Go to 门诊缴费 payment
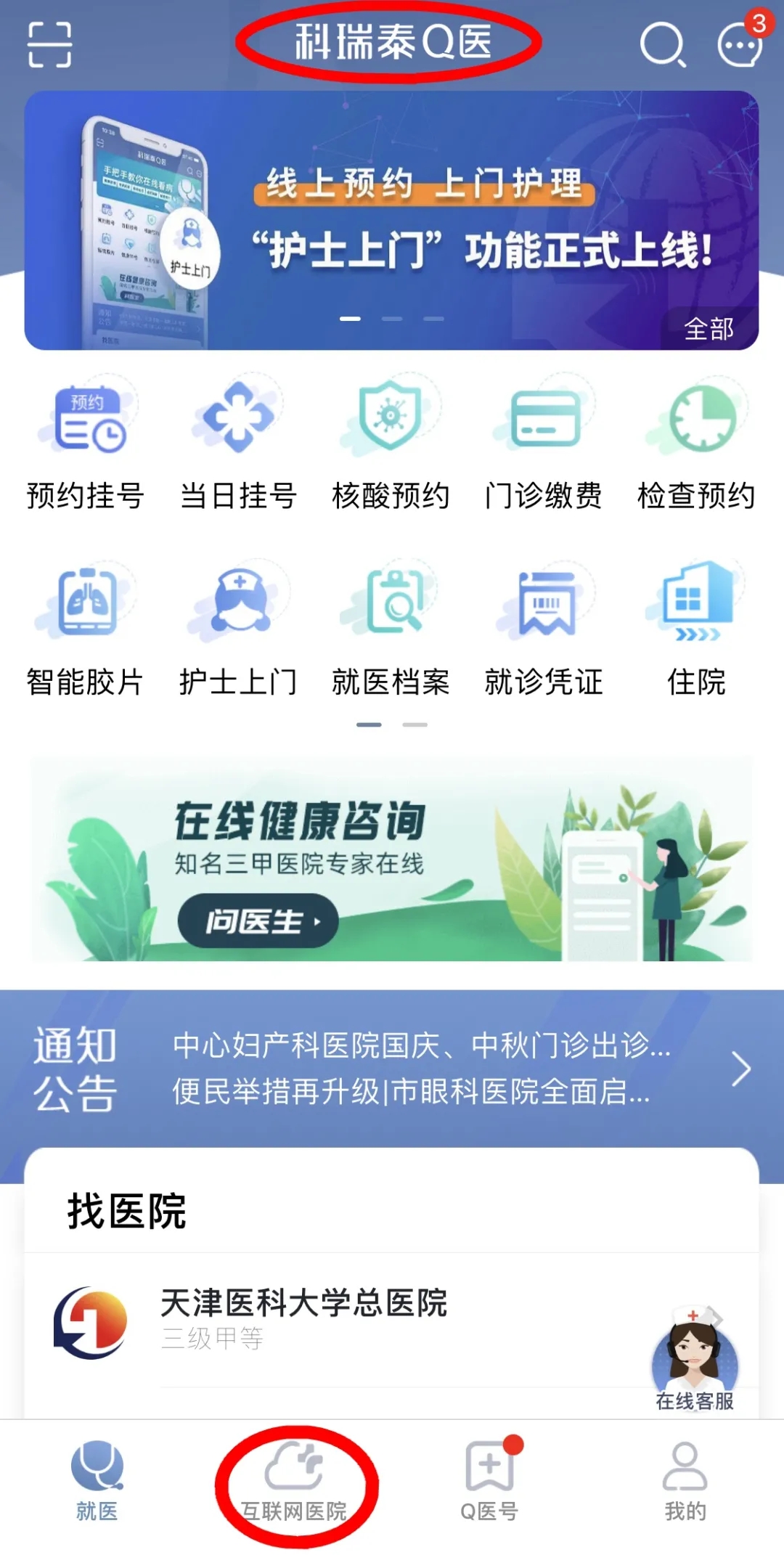784x1555 pixels. click(544, 444)
